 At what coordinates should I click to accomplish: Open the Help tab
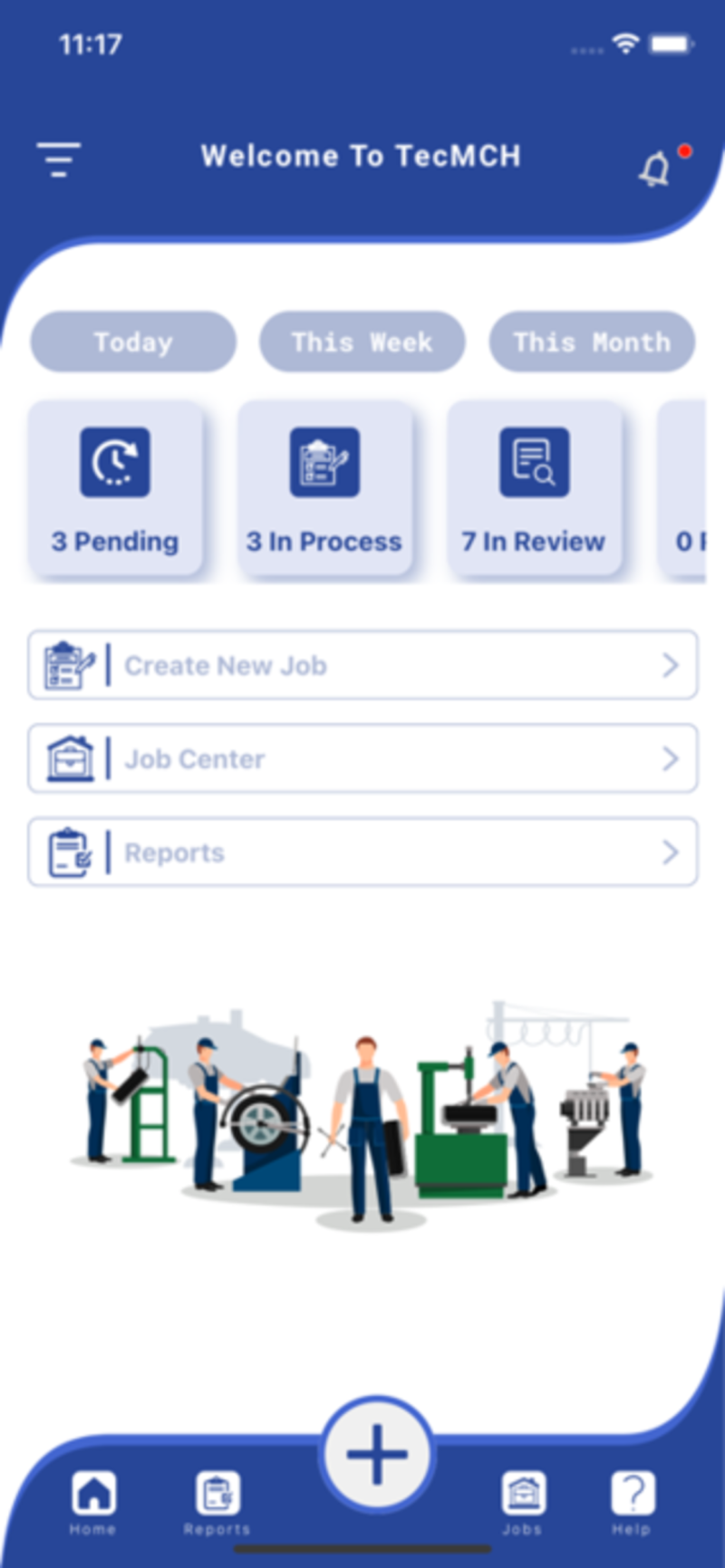pos(632,1503)
